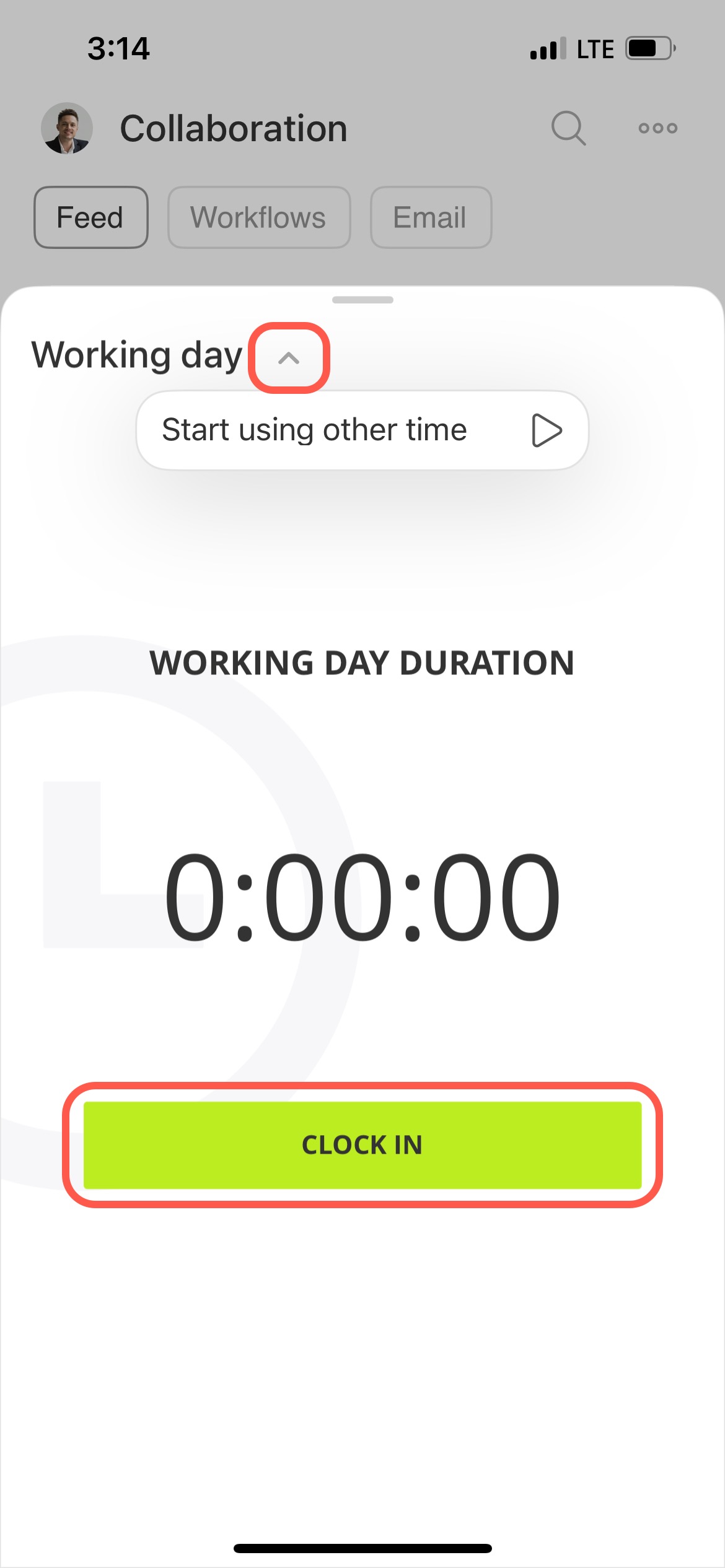Select Start using other time

click(362, 430)
